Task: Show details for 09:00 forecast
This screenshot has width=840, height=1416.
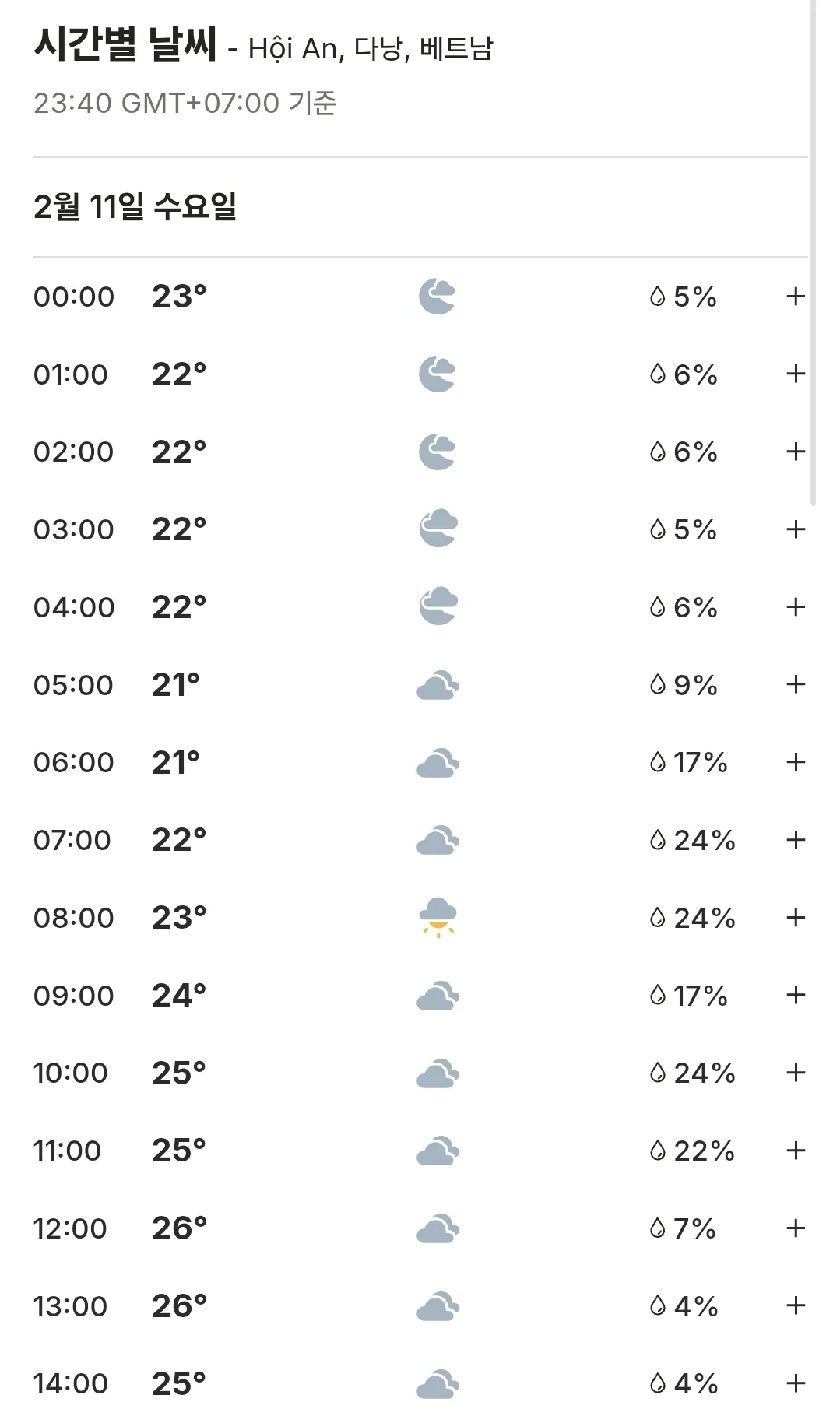Action: (x=795, y=995)
